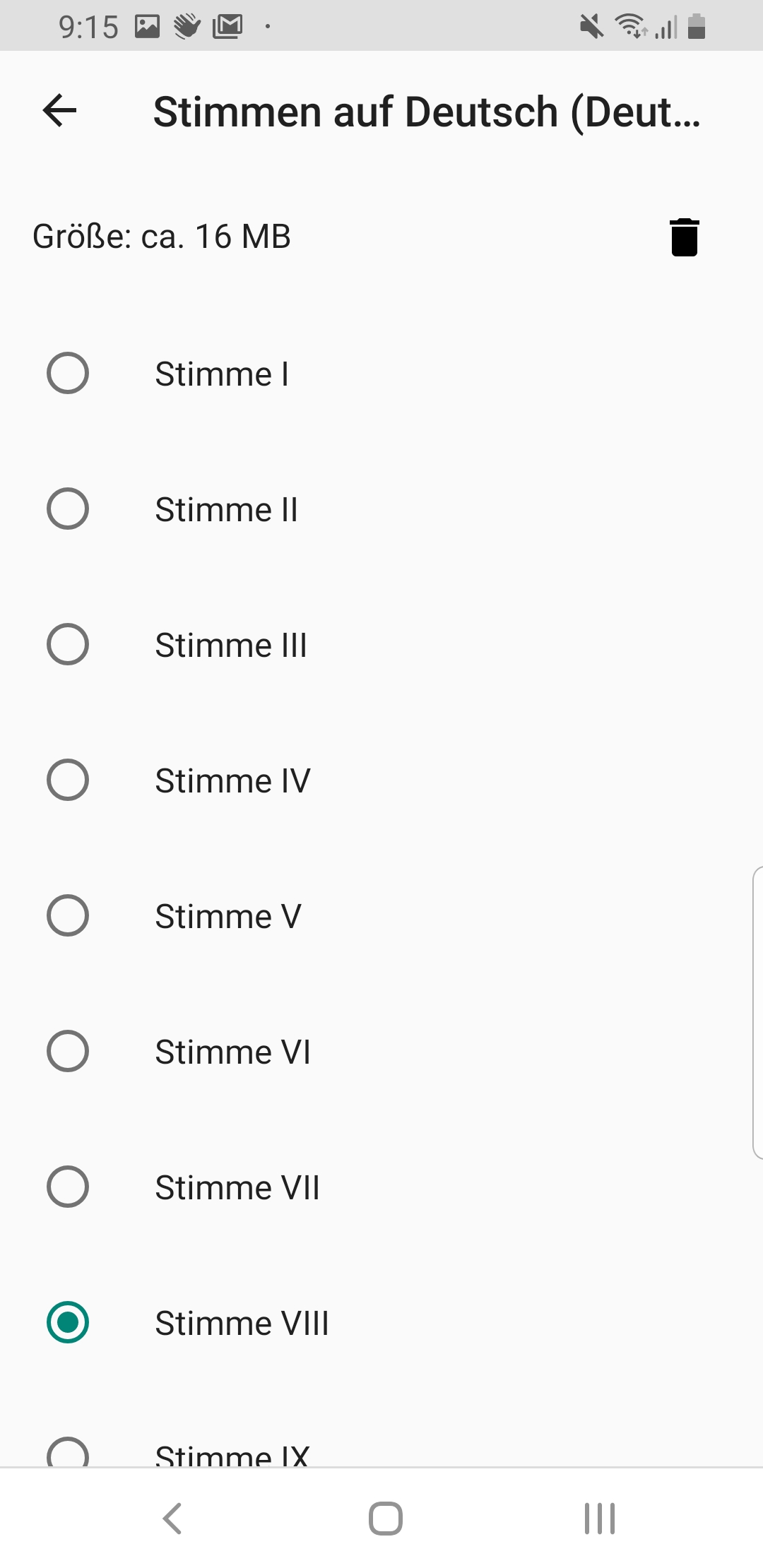The height and width of the screenshot is (1568, 763).
Task: Open recent apps from navigation bar
Action: (600, 1519)
